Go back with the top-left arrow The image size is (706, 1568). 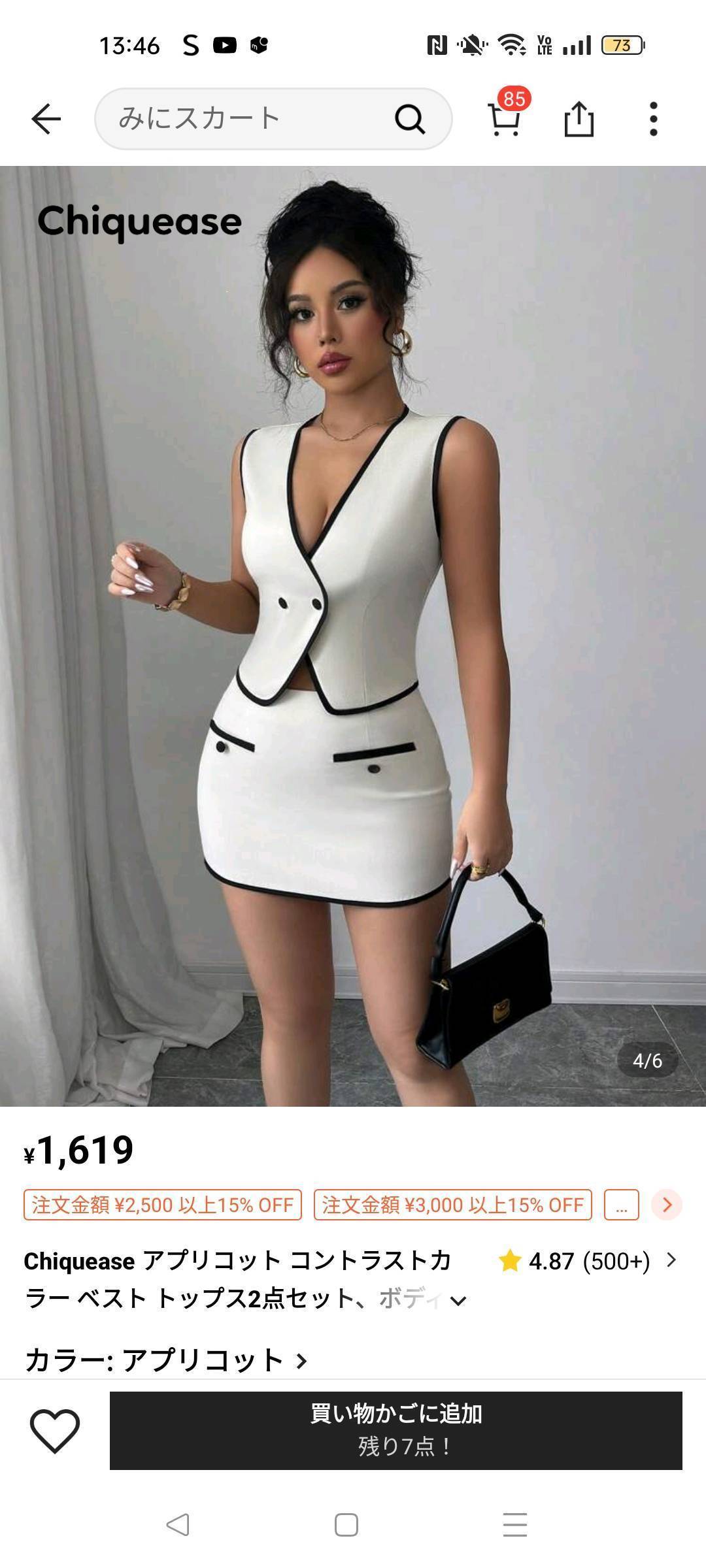[x=46, y=119]
